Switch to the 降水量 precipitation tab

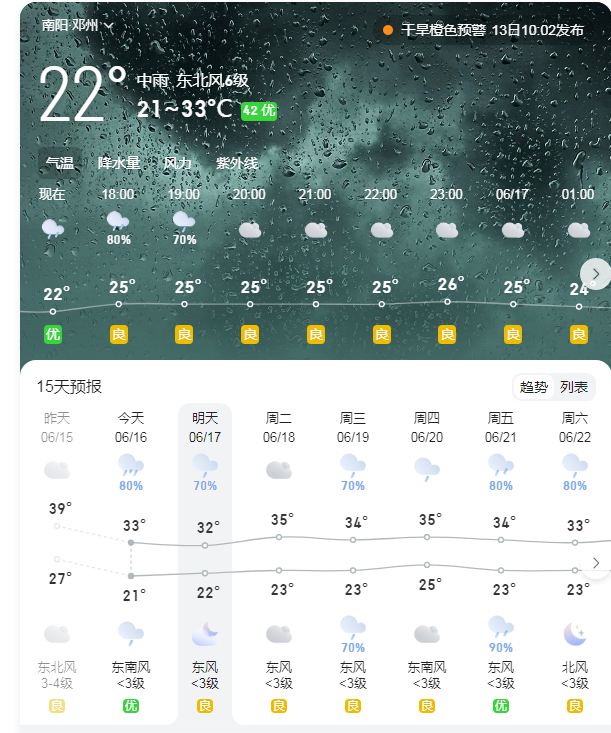pyautogui.click(x=119, y=163)
